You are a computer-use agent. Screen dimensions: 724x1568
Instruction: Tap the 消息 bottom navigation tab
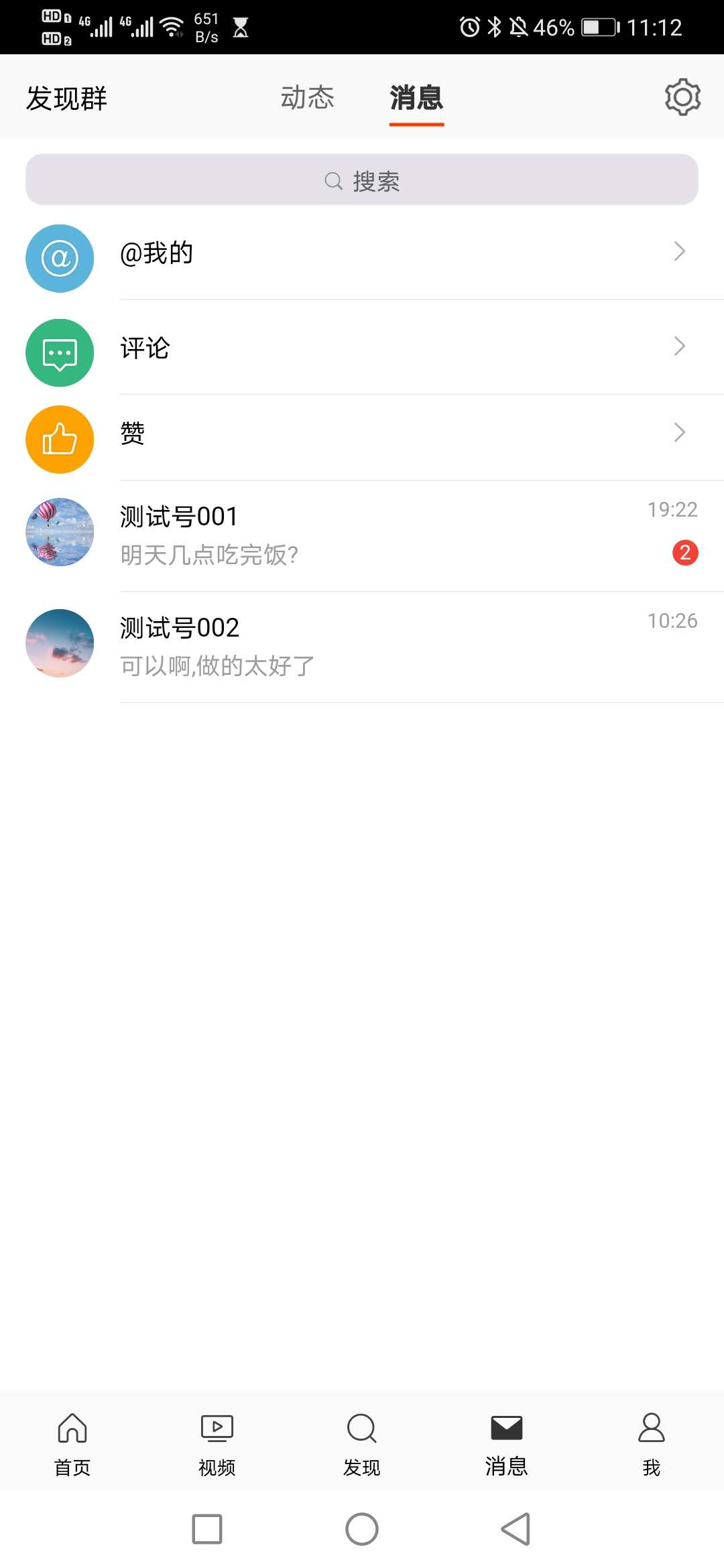pos(507,1443)
